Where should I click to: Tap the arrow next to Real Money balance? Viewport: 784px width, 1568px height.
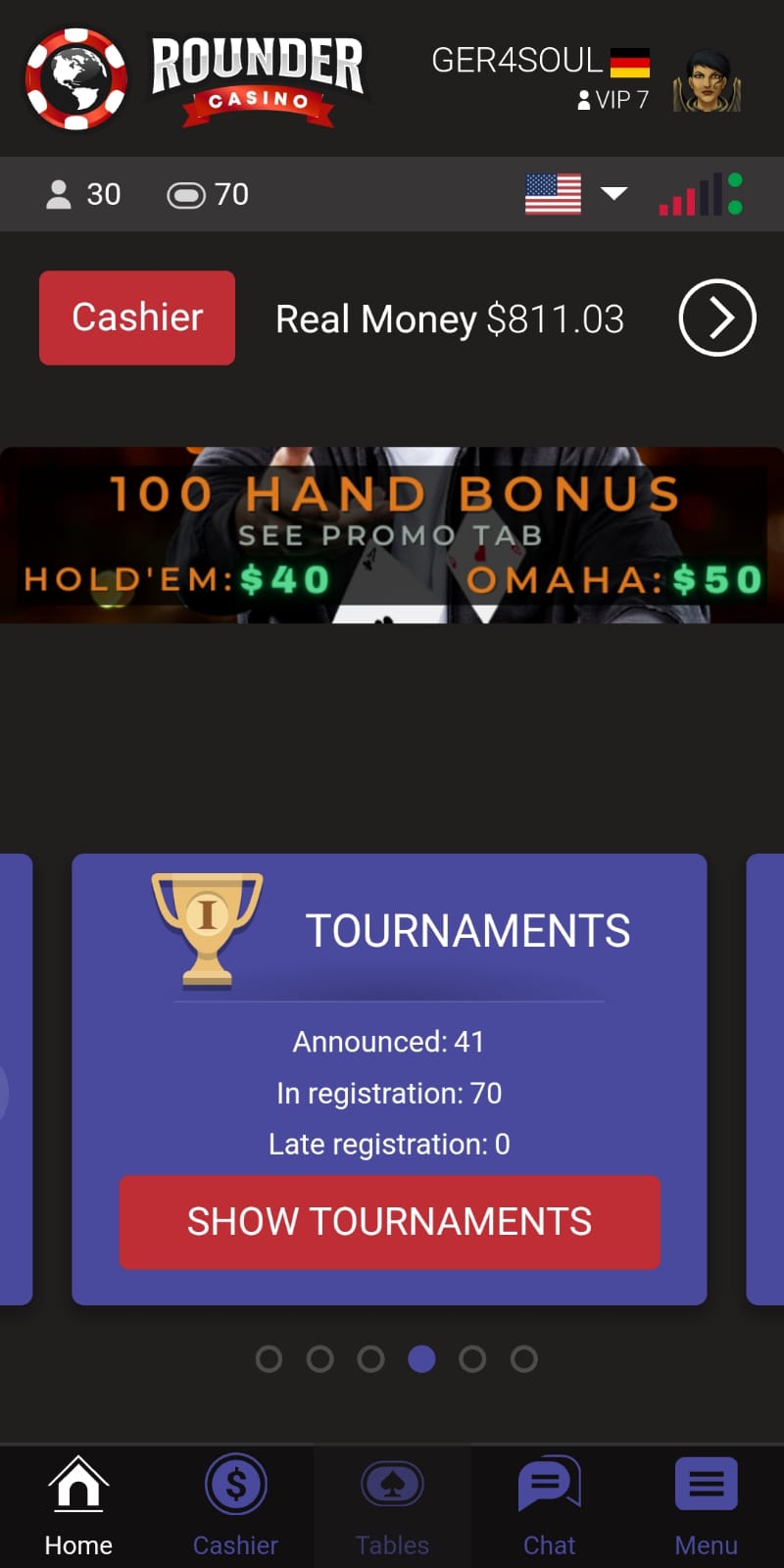coord(717,318)
